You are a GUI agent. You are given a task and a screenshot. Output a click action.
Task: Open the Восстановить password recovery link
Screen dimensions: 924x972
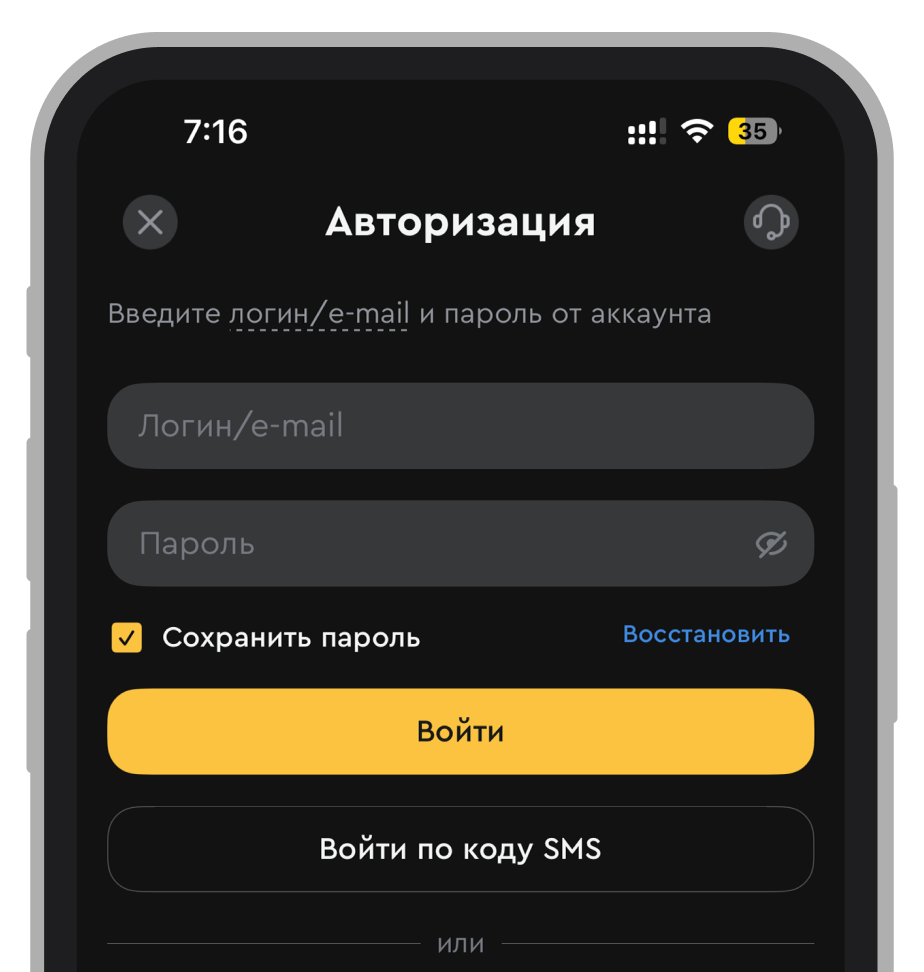click(706, 634)
